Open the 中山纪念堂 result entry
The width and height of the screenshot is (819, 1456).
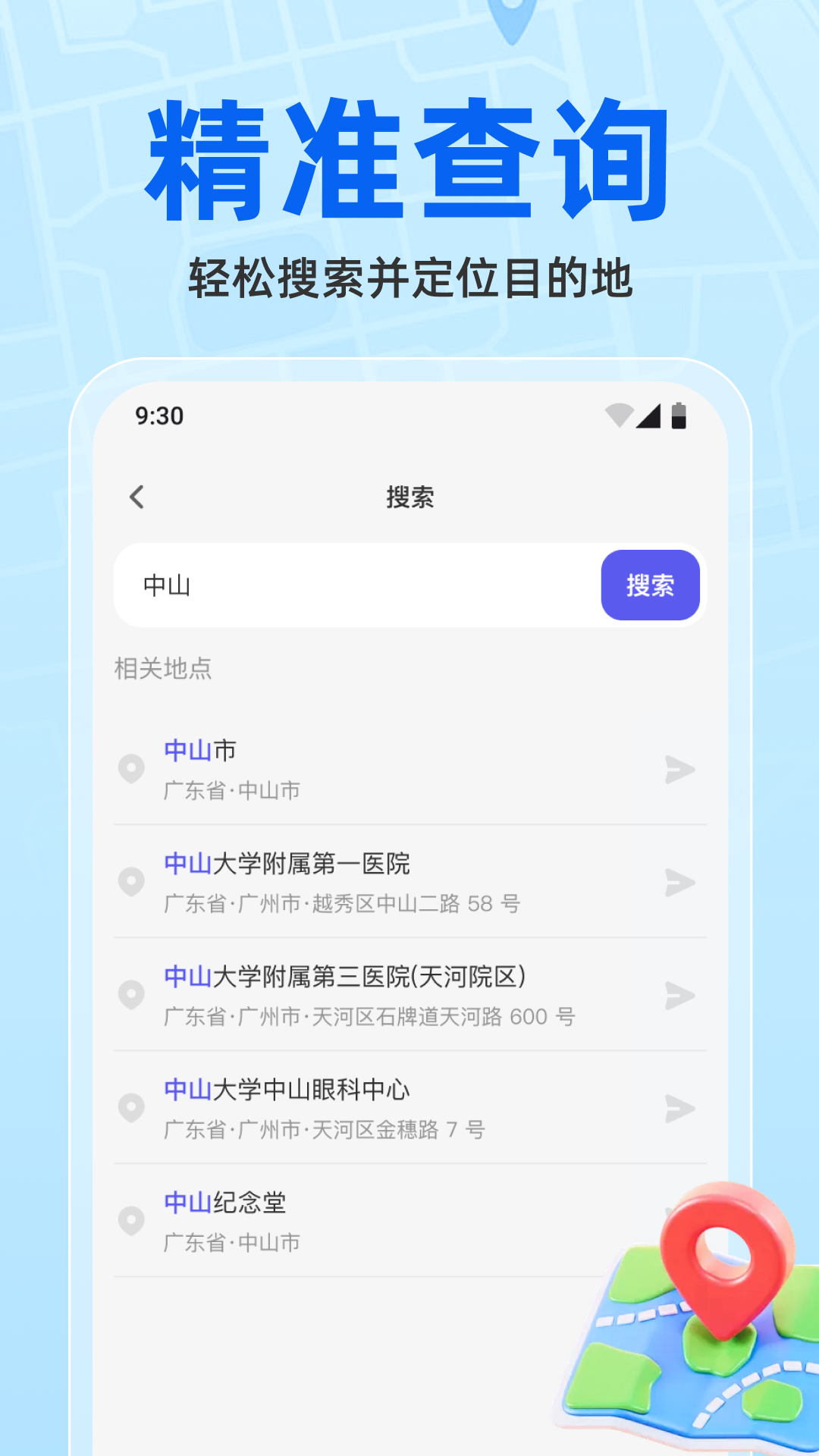303,1220
